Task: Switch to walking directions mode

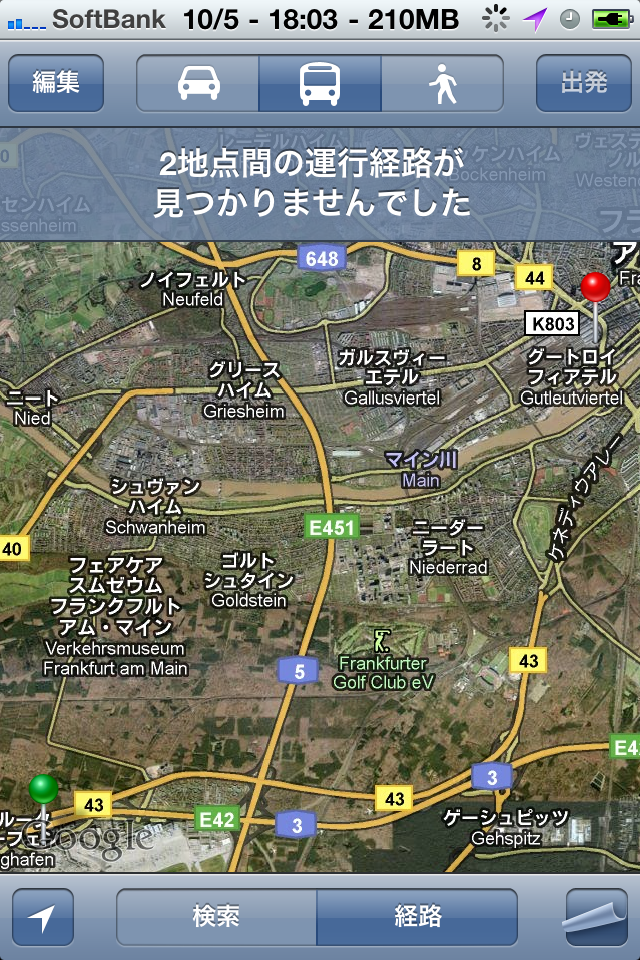Action: 442,83
